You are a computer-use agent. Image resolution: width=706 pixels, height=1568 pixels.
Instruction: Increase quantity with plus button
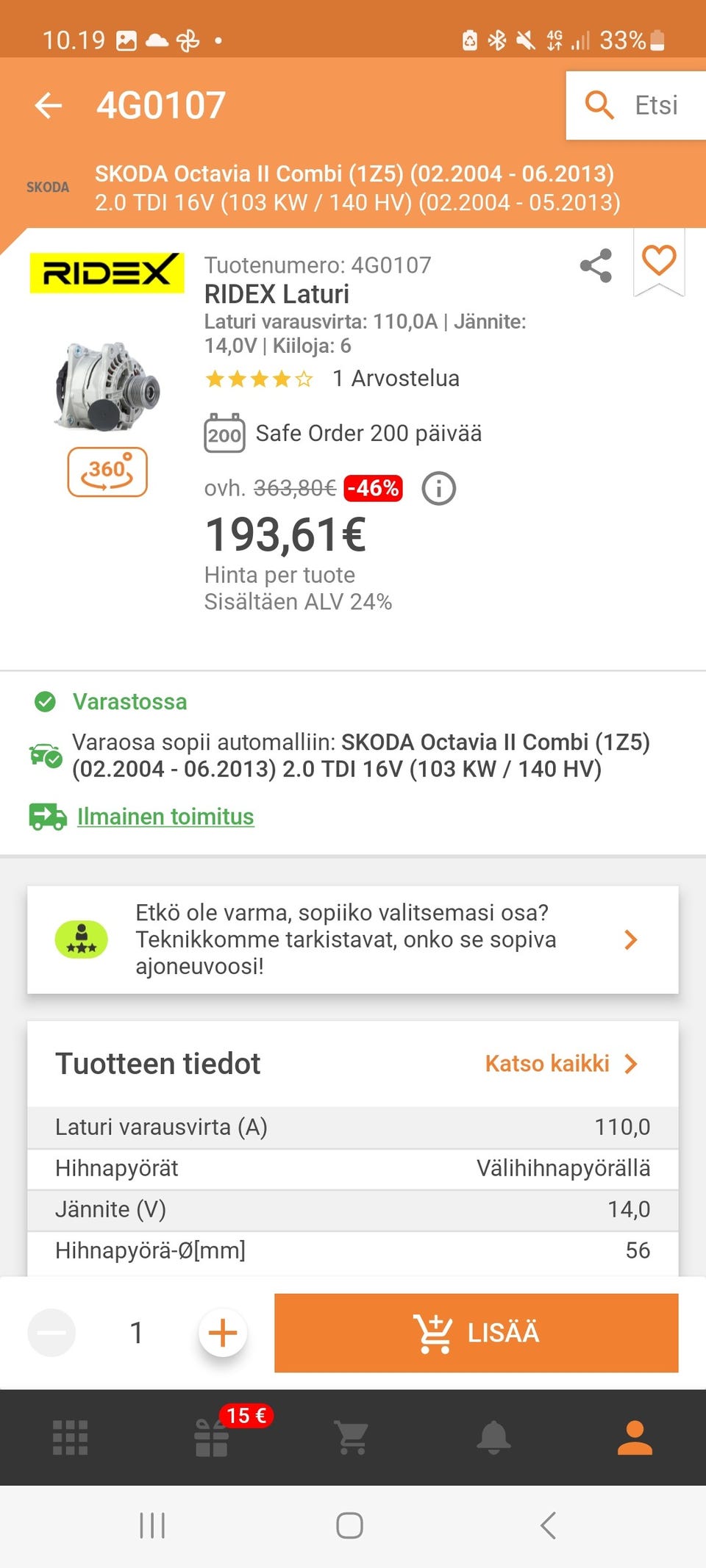222,1333
